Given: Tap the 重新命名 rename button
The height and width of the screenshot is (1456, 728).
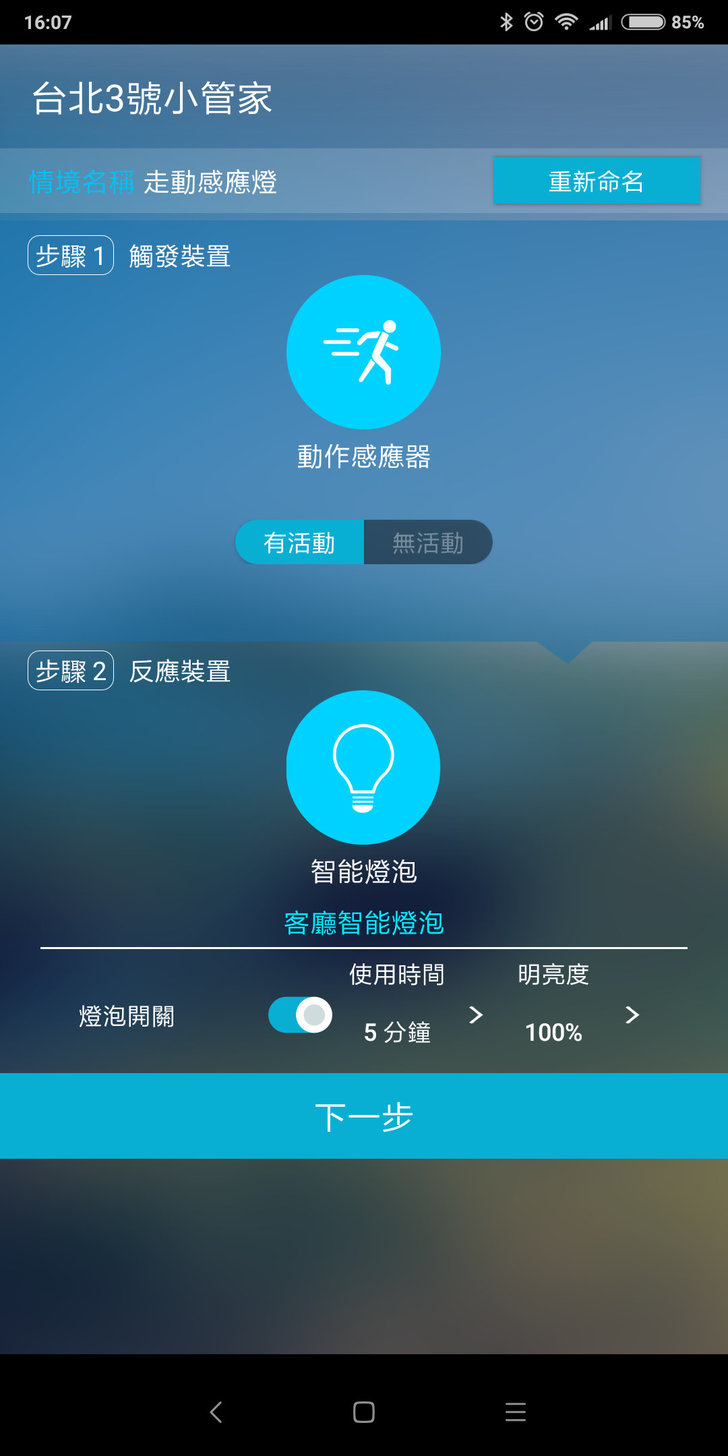Looking at the screenshot, I should [596, 181].
